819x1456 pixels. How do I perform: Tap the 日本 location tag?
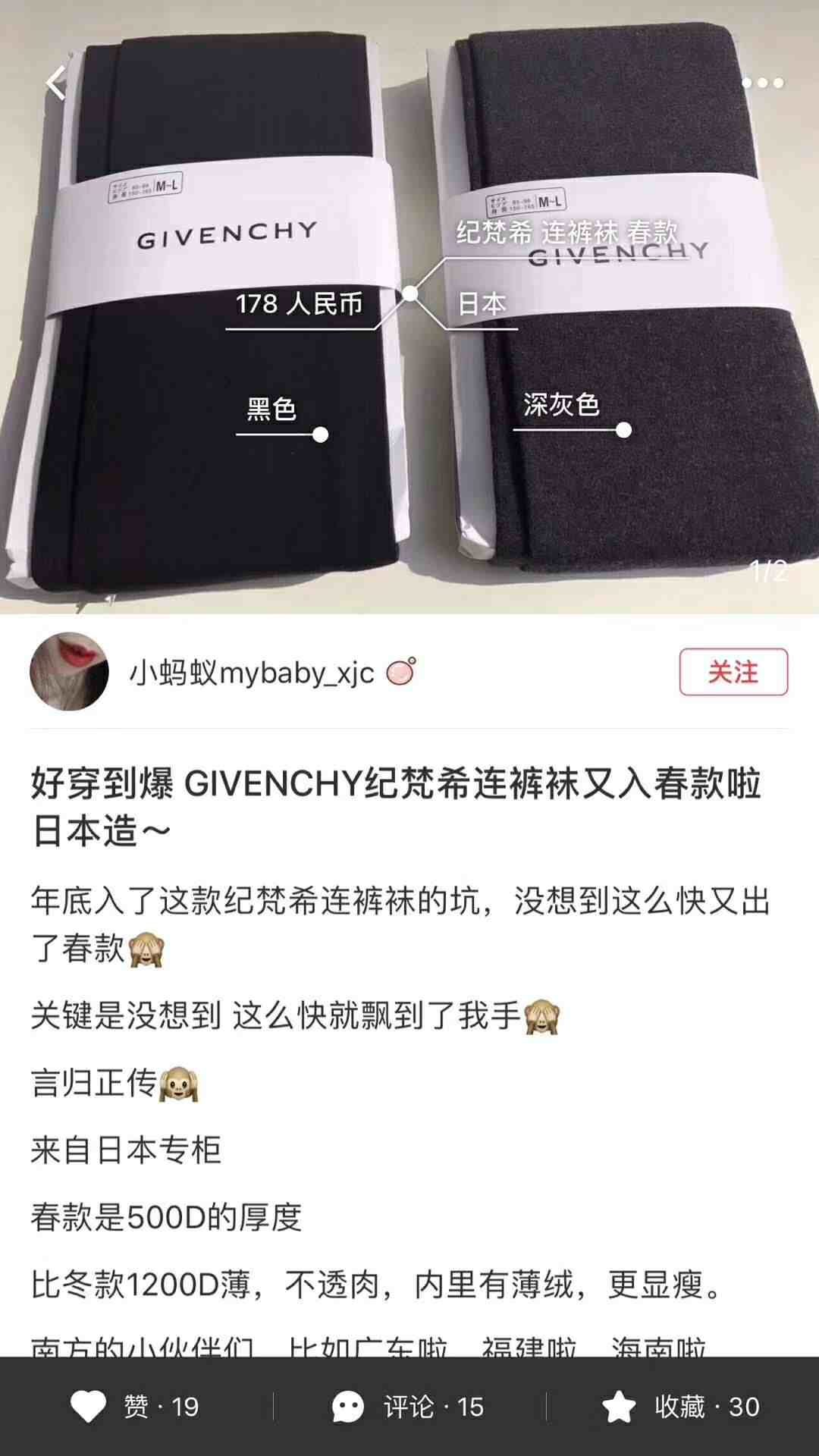481,304
